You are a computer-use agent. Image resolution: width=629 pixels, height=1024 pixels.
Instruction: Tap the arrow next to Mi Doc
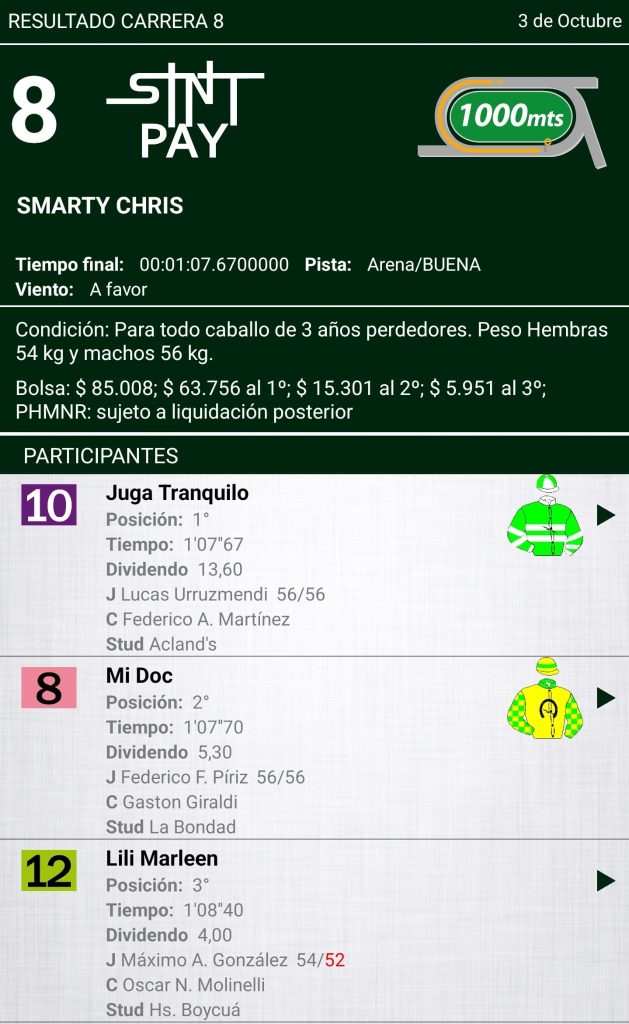click(x=605, y=697)
